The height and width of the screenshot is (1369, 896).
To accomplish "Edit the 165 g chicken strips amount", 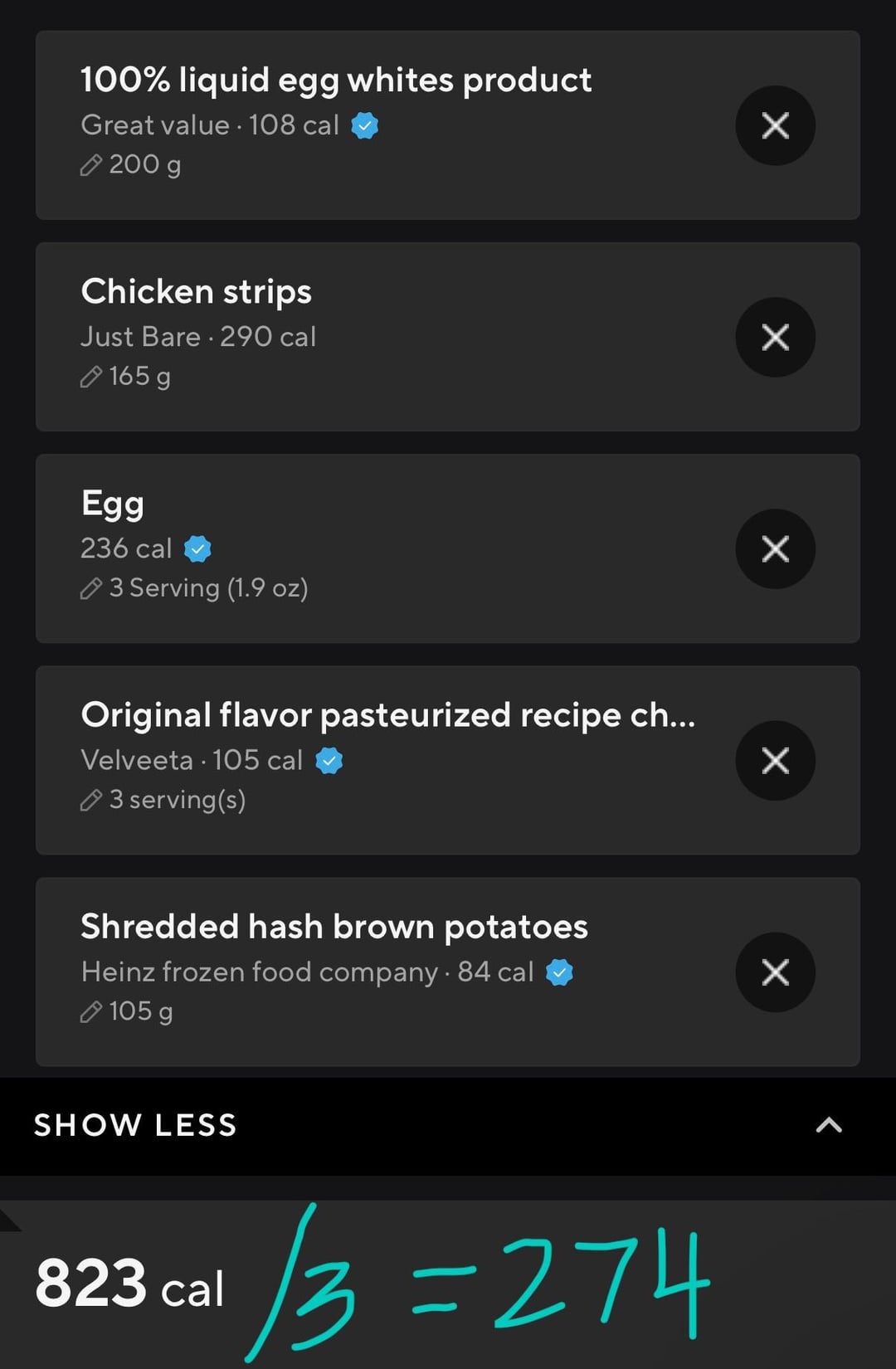I will click(x=126, y=377).
